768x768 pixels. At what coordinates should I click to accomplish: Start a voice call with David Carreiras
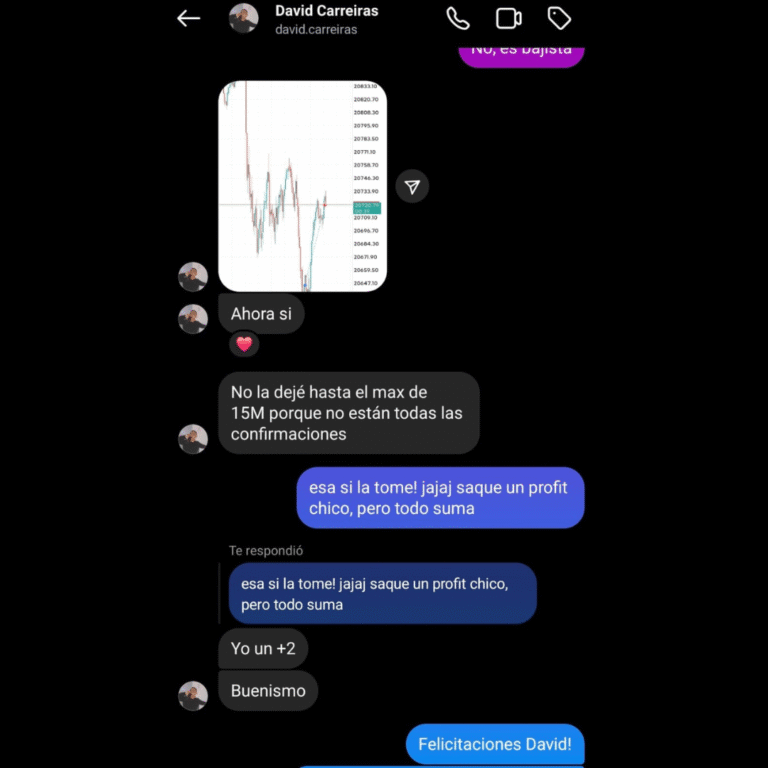coord(458,19)
